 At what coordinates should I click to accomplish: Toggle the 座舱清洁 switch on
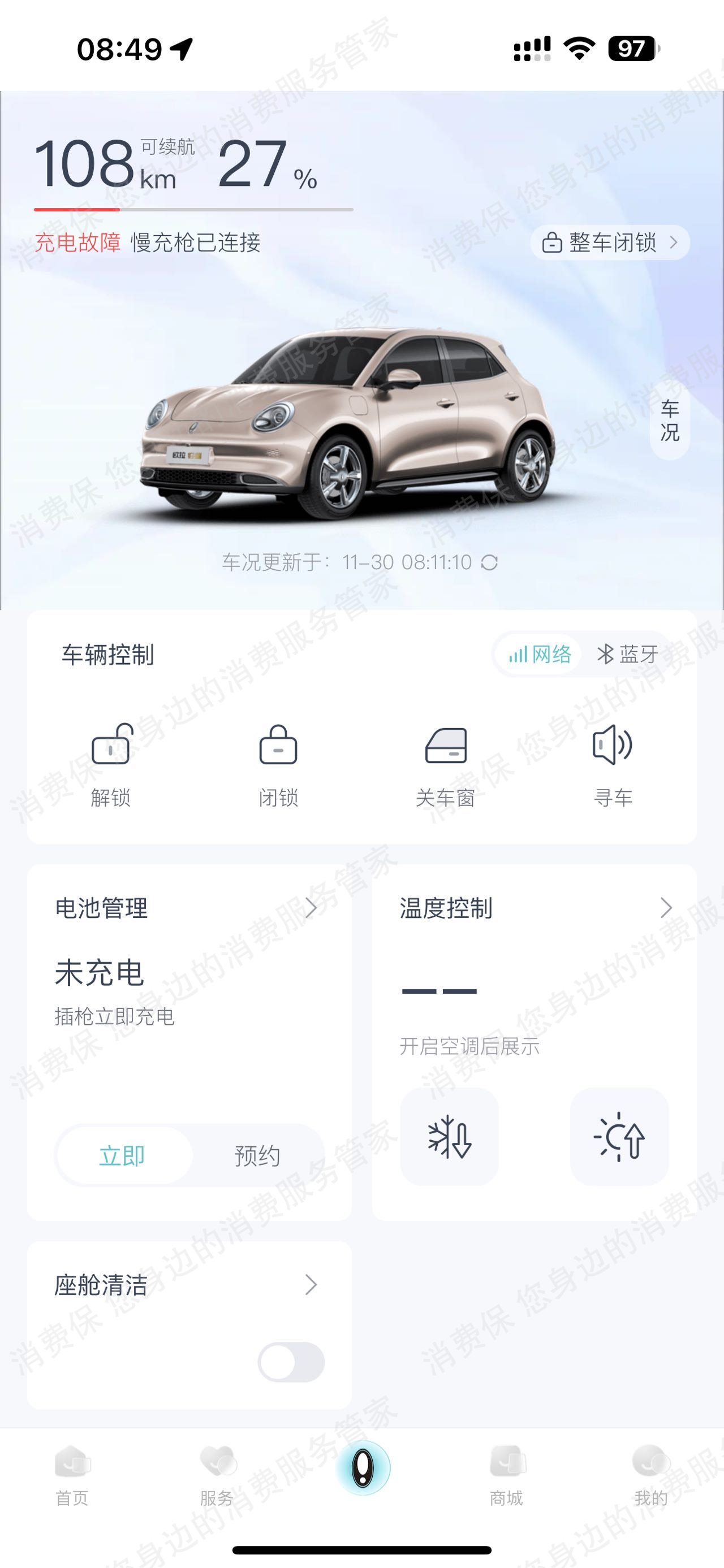(291, 1362)
